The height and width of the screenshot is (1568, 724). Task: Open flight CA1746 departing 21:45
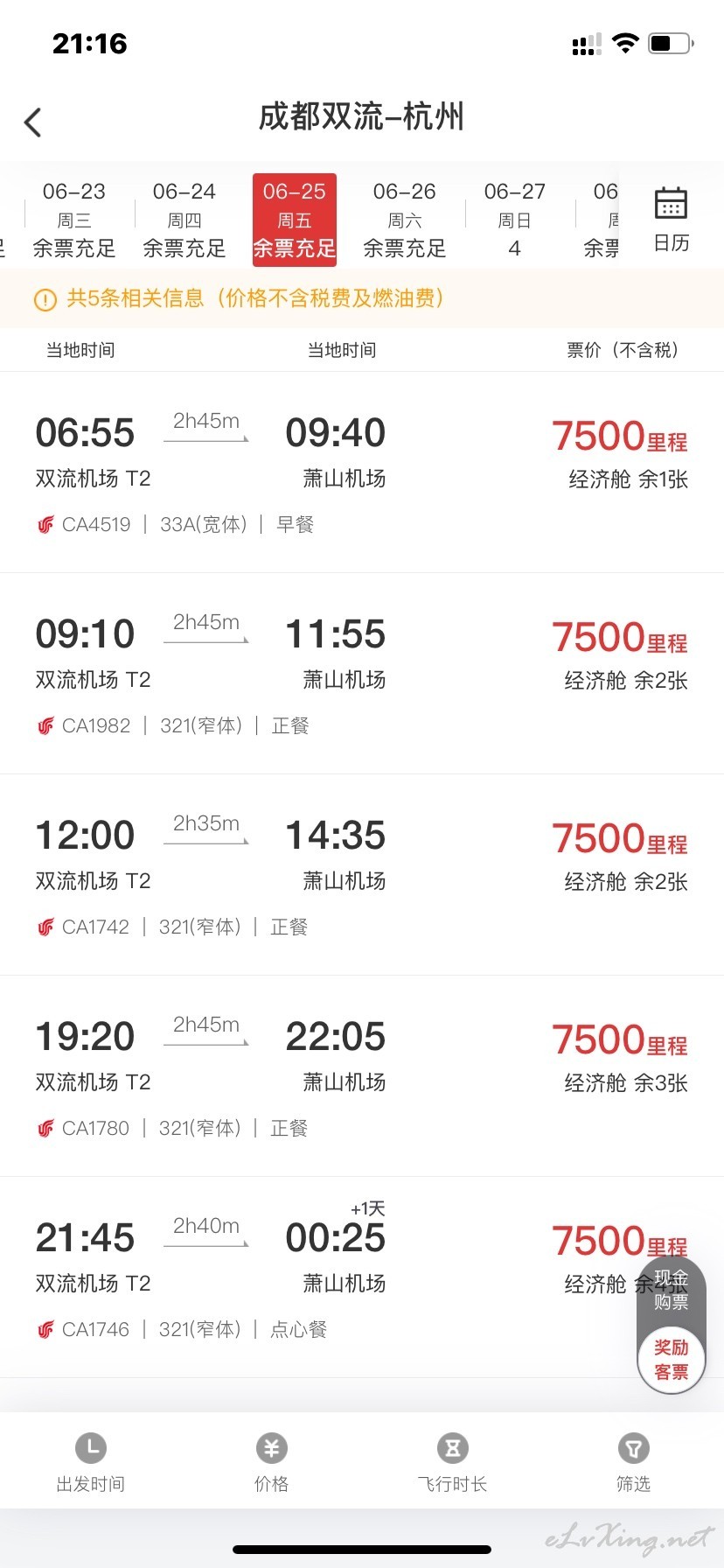click(362, 1277)
